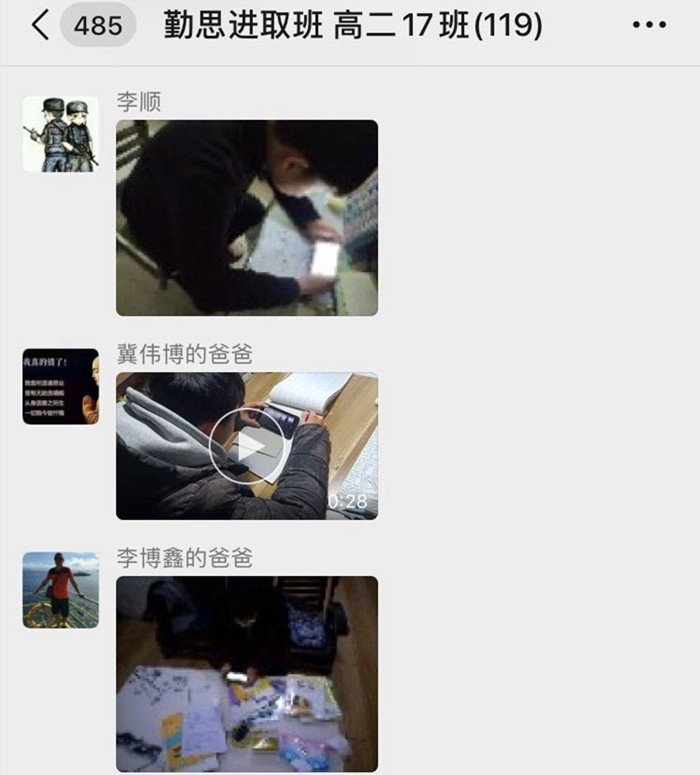
Task: View the photo sent by 李博鑫的爸爸
Action: (x=247, y=673)
